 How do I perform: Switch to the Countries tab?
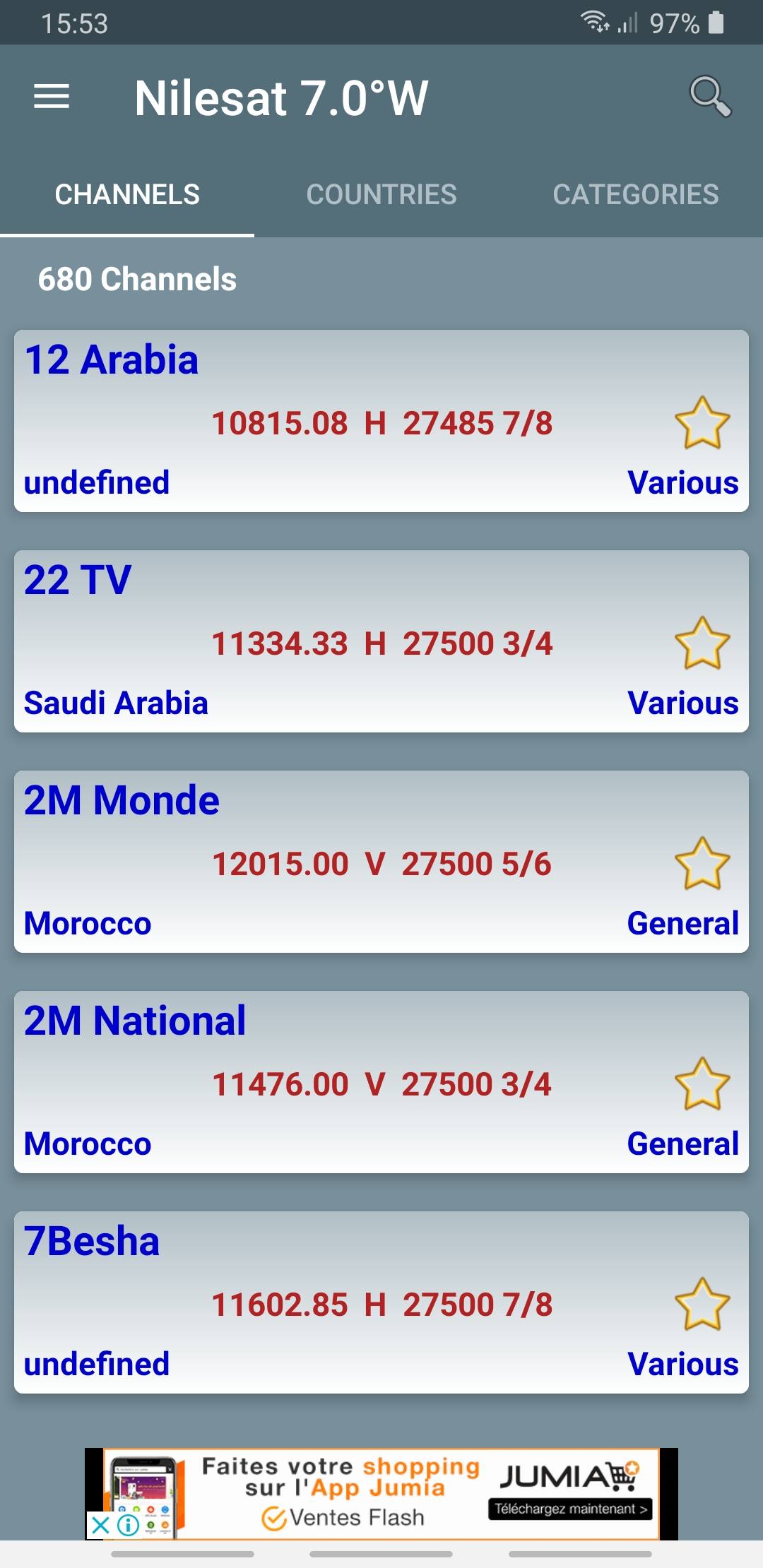pos(381,194)
